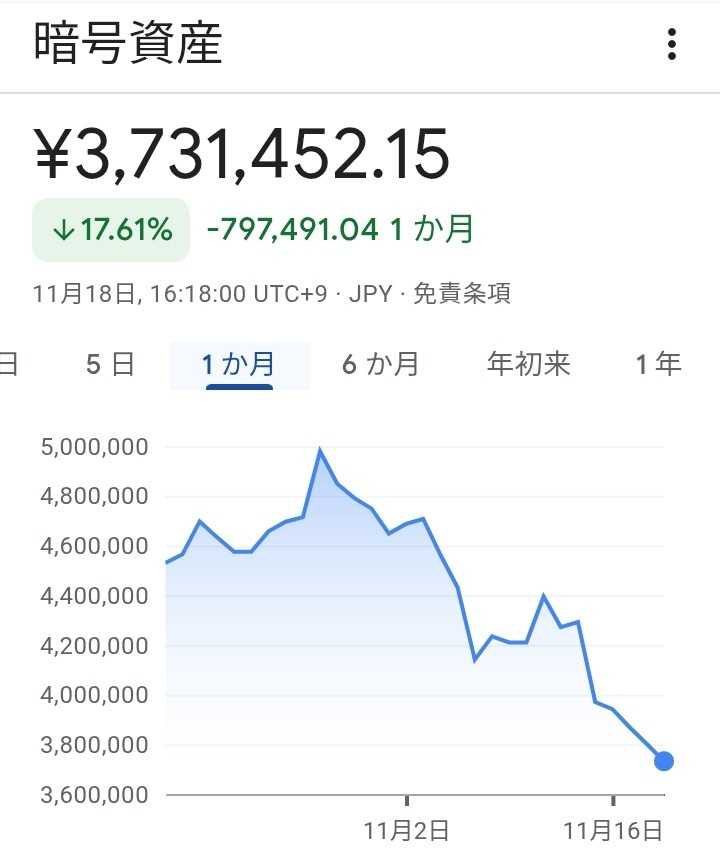
Task: Show the 6か月 chart range
Action: pyautogui.click(x=380, y=364)
